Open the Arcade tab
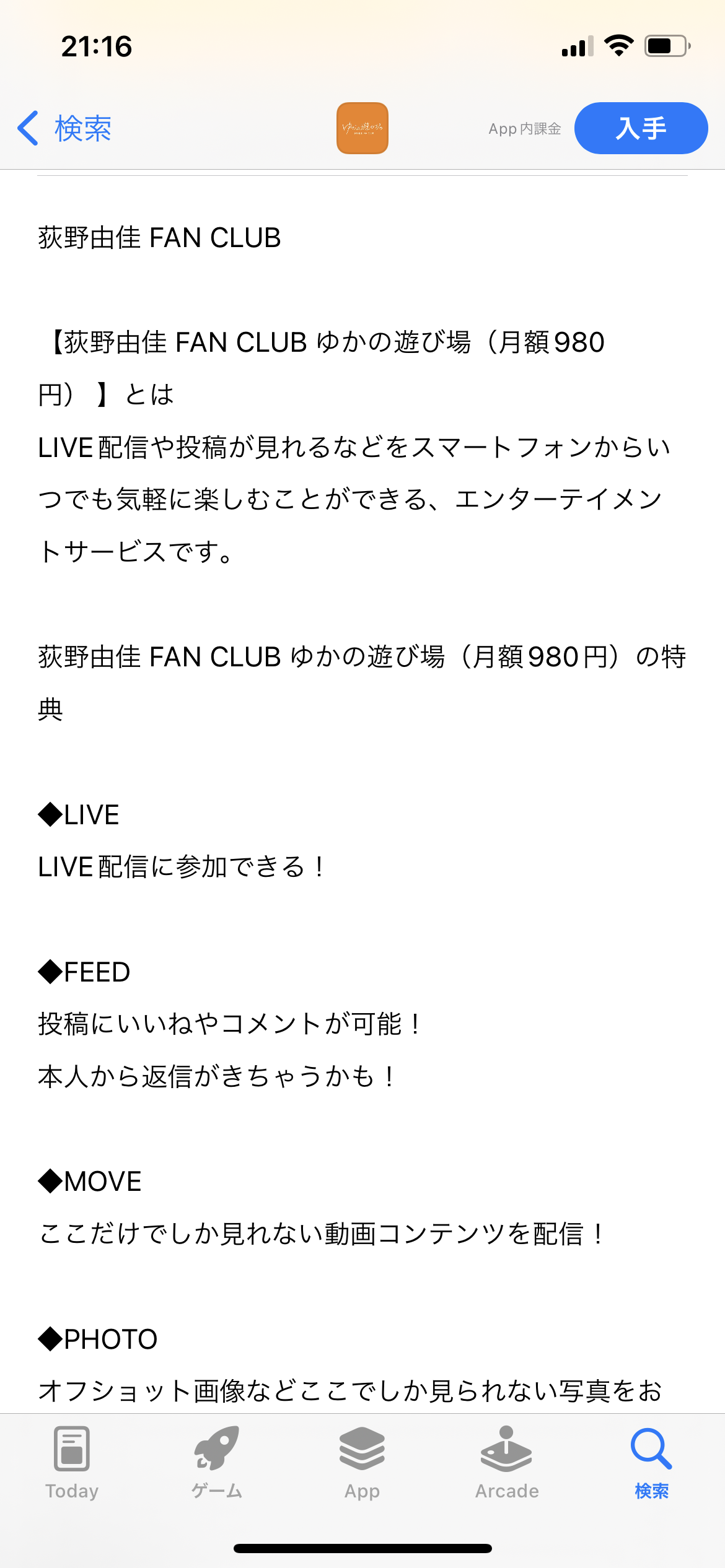The width and height of the screenshot is (725, 1568). (x=507, y=1463)
